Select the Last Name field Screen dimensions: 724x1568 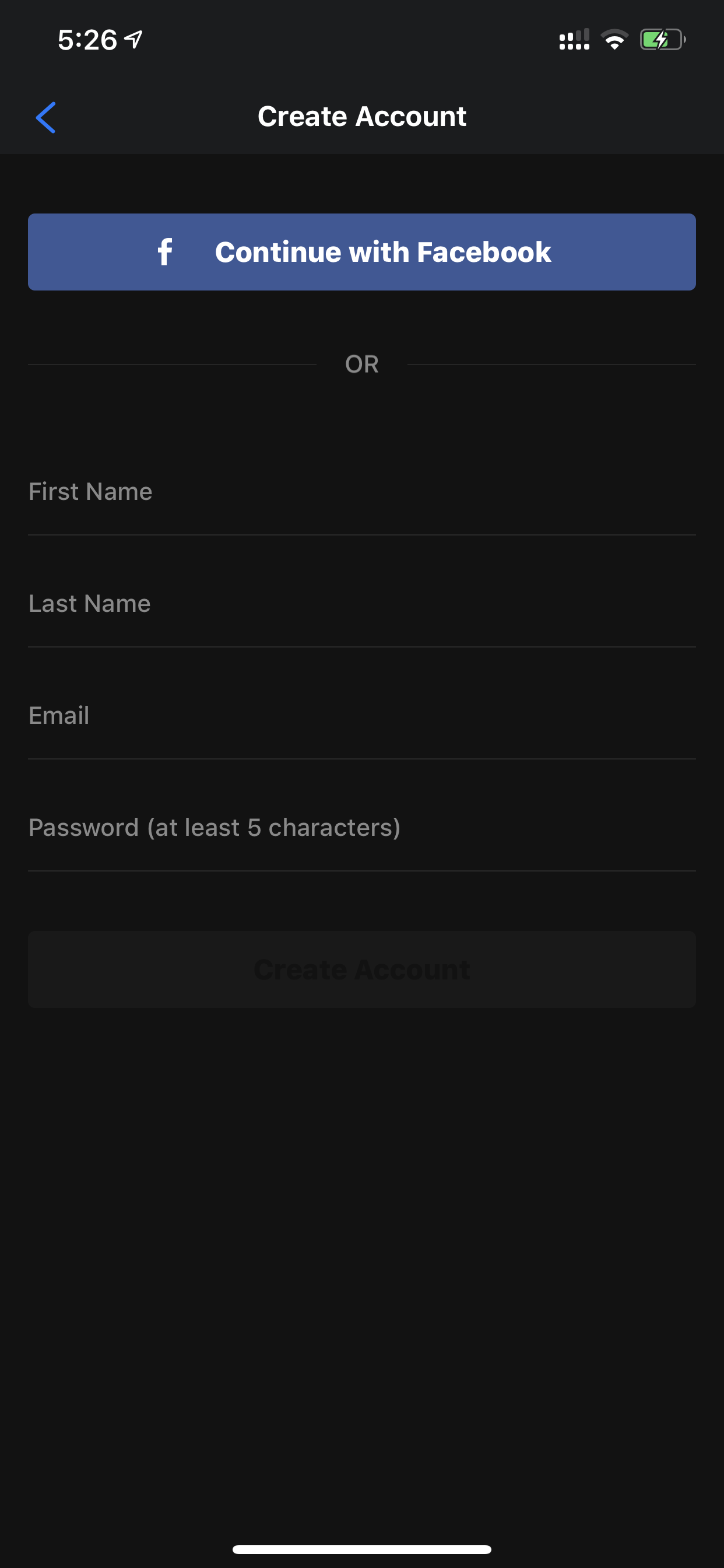tap(361, 604)
